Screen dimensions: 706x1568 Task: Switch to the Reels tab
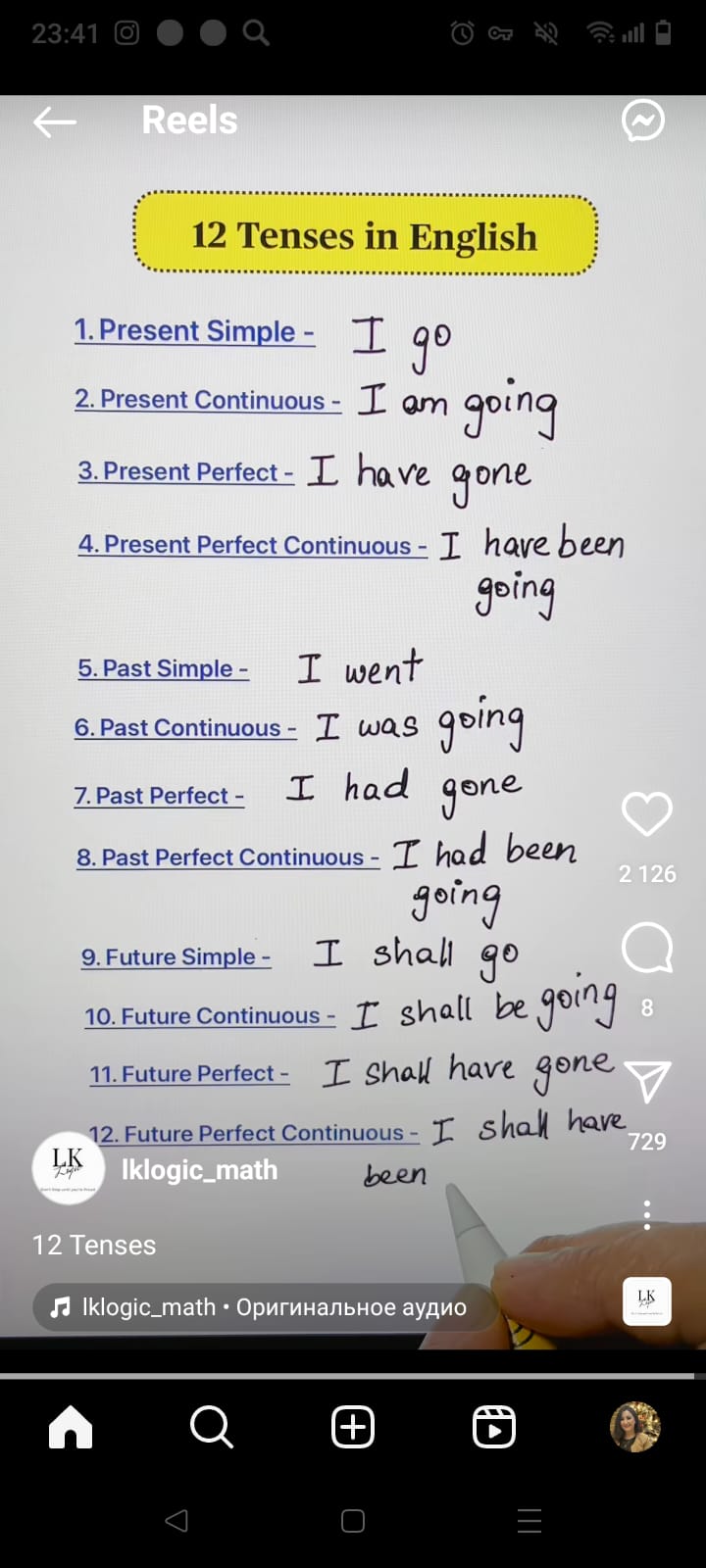click(494, 1427)
